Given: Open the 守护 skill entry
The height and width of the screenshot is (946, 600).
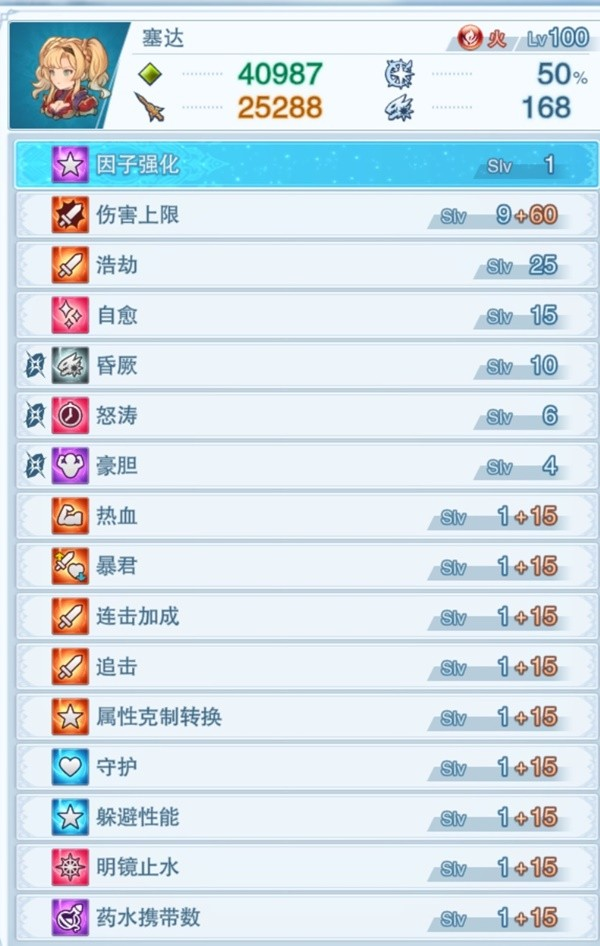Looking at the screenshot, I should tap(306, 767).
